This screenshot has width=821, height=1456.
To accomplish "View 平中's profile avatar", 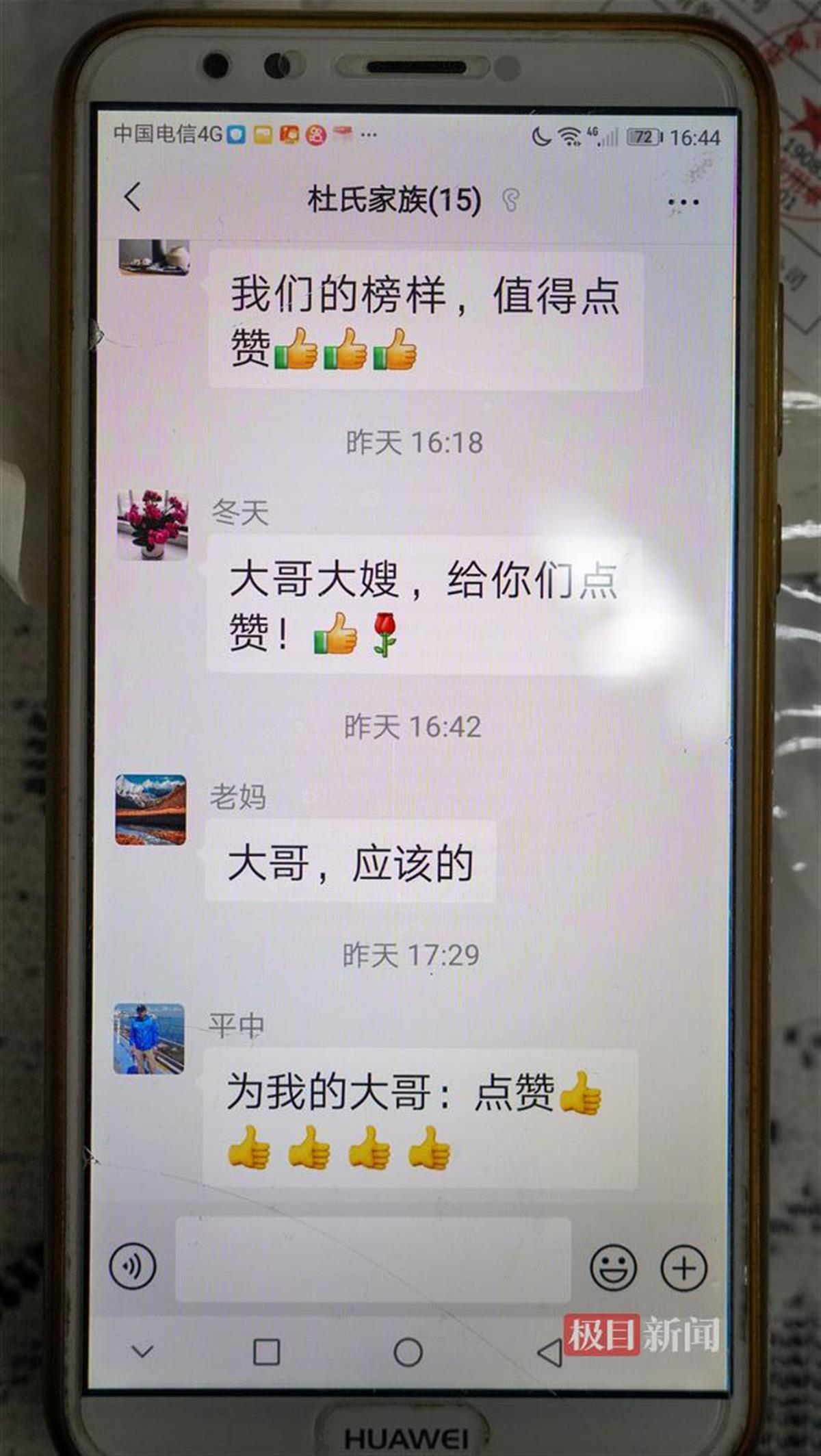I will coord(149,1038).
